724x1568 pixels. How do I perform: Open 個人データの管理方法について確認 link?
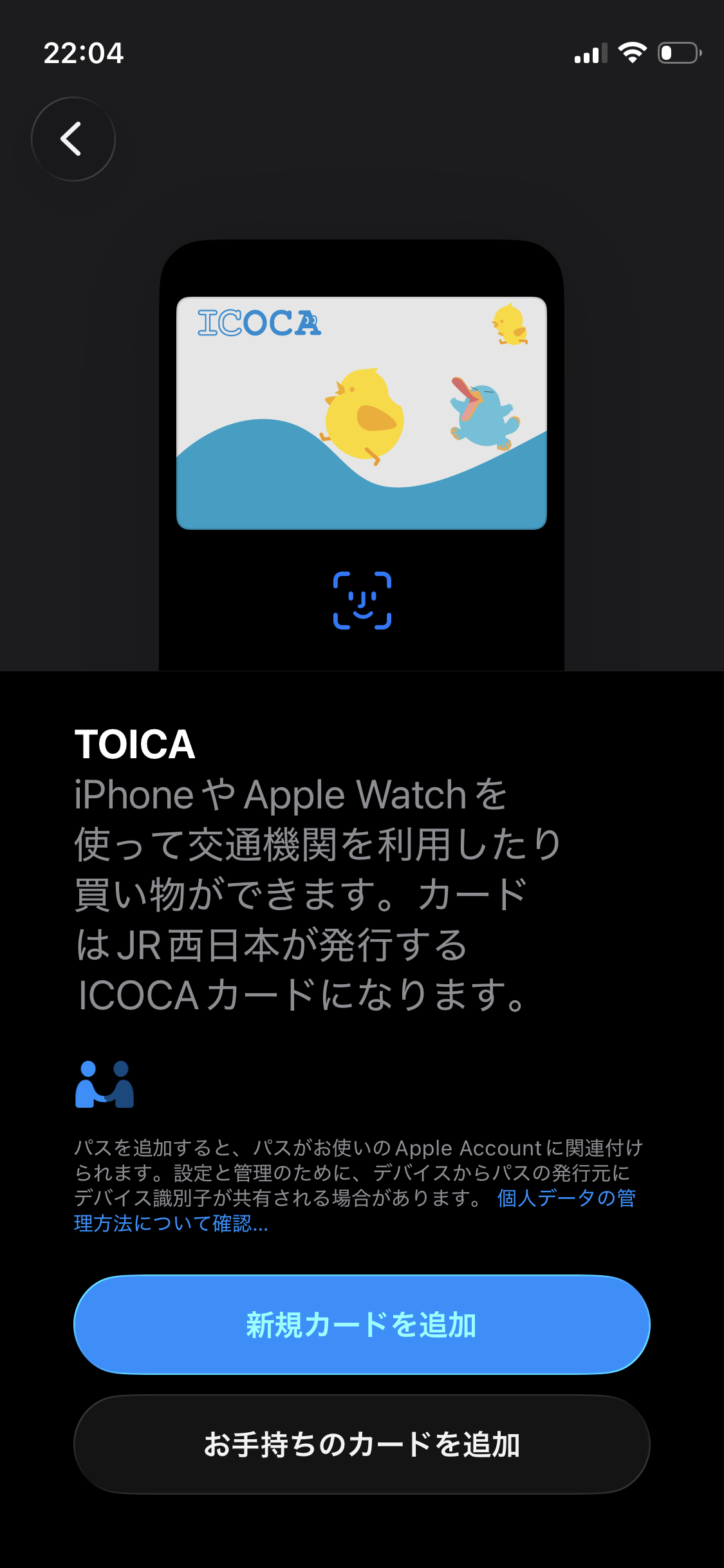[x=565, y=1199]
